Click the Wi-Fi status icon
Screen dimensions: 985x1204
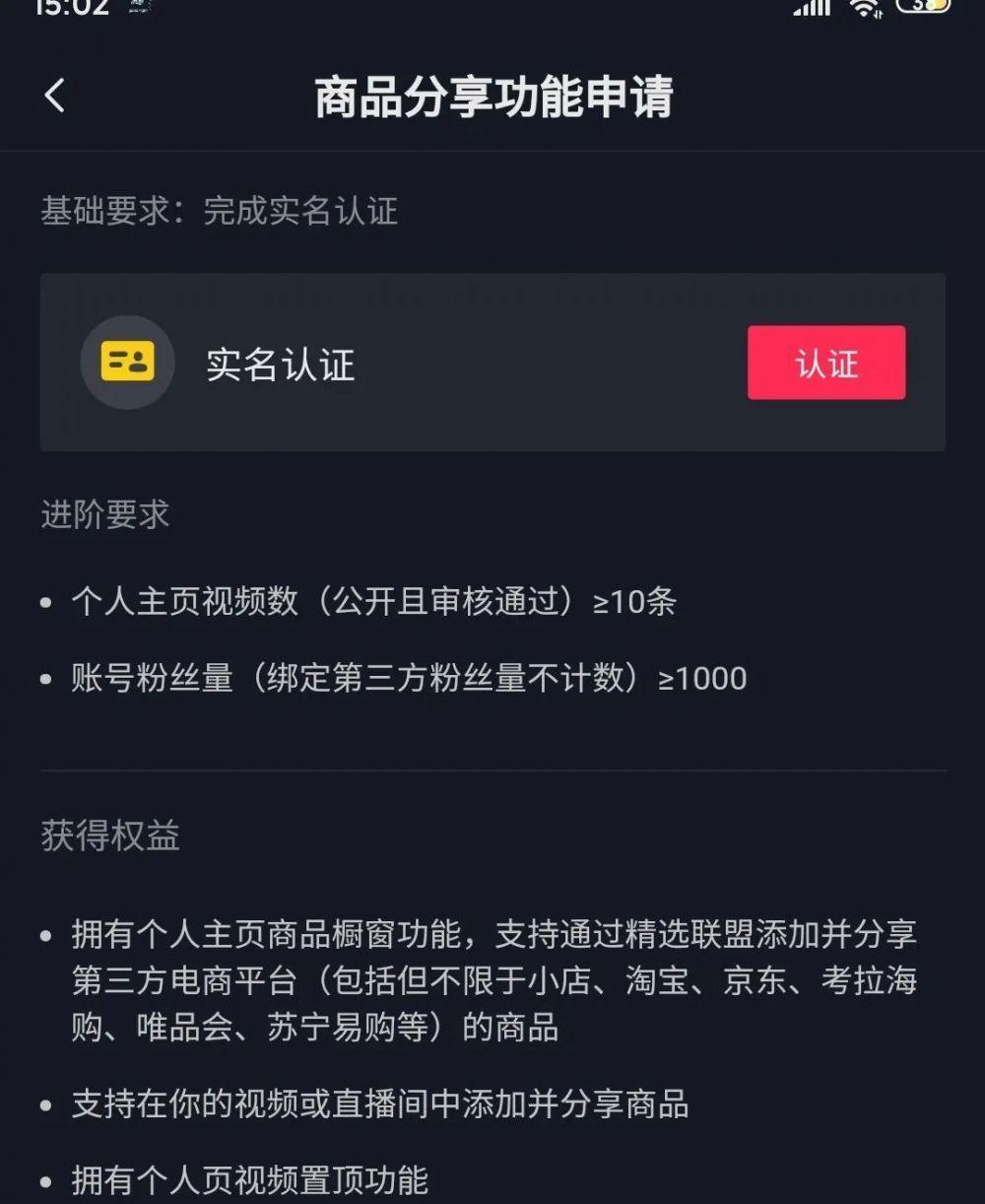865,10
